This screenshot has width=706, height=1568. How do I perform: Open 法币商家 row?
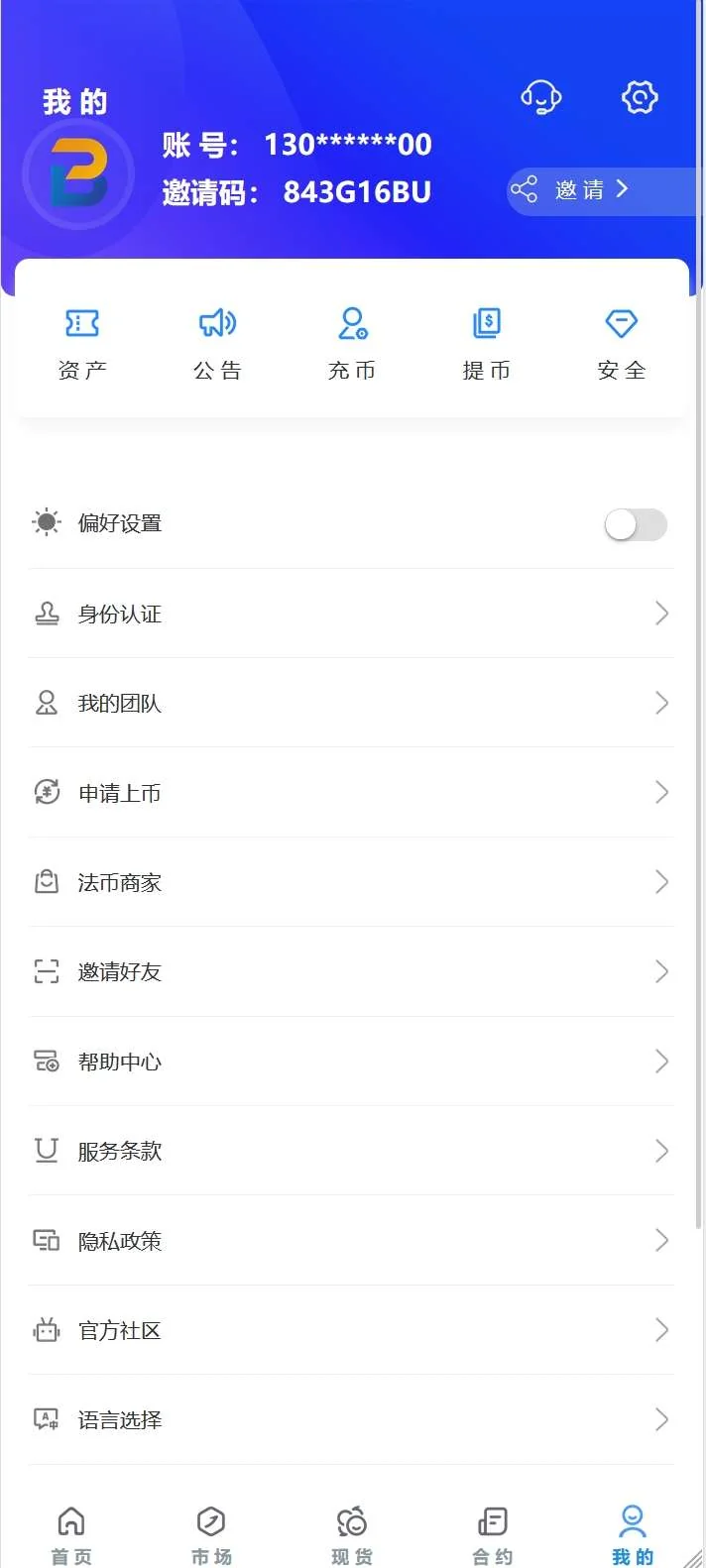click(351, 882)
